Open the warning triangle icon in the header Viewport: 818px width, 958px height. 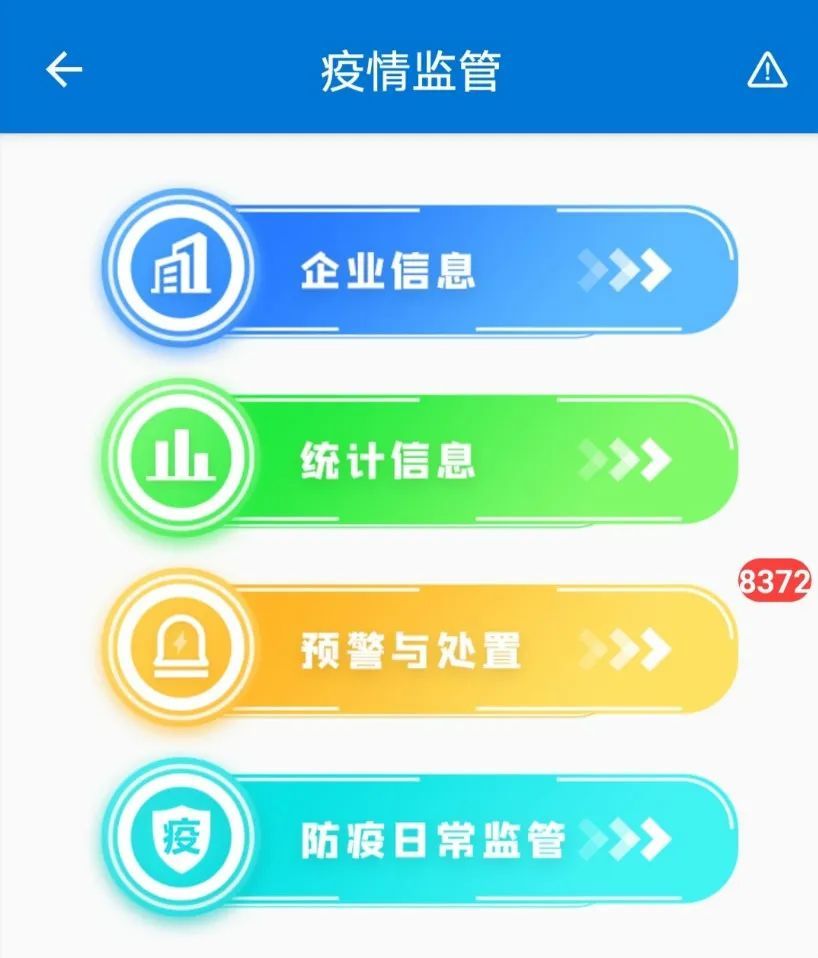click(766, 70)
